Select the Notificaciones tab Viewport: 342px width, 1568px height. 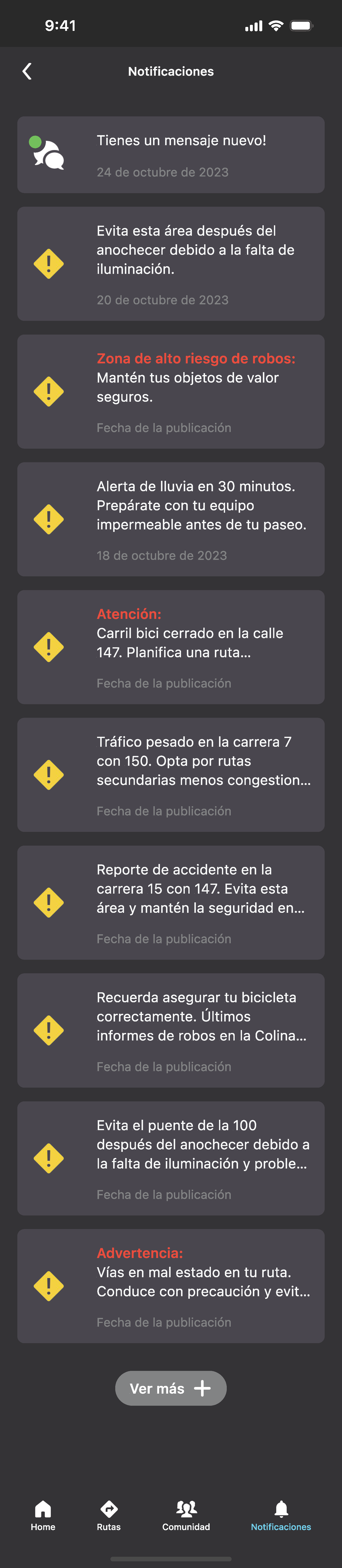(281, 1515)
